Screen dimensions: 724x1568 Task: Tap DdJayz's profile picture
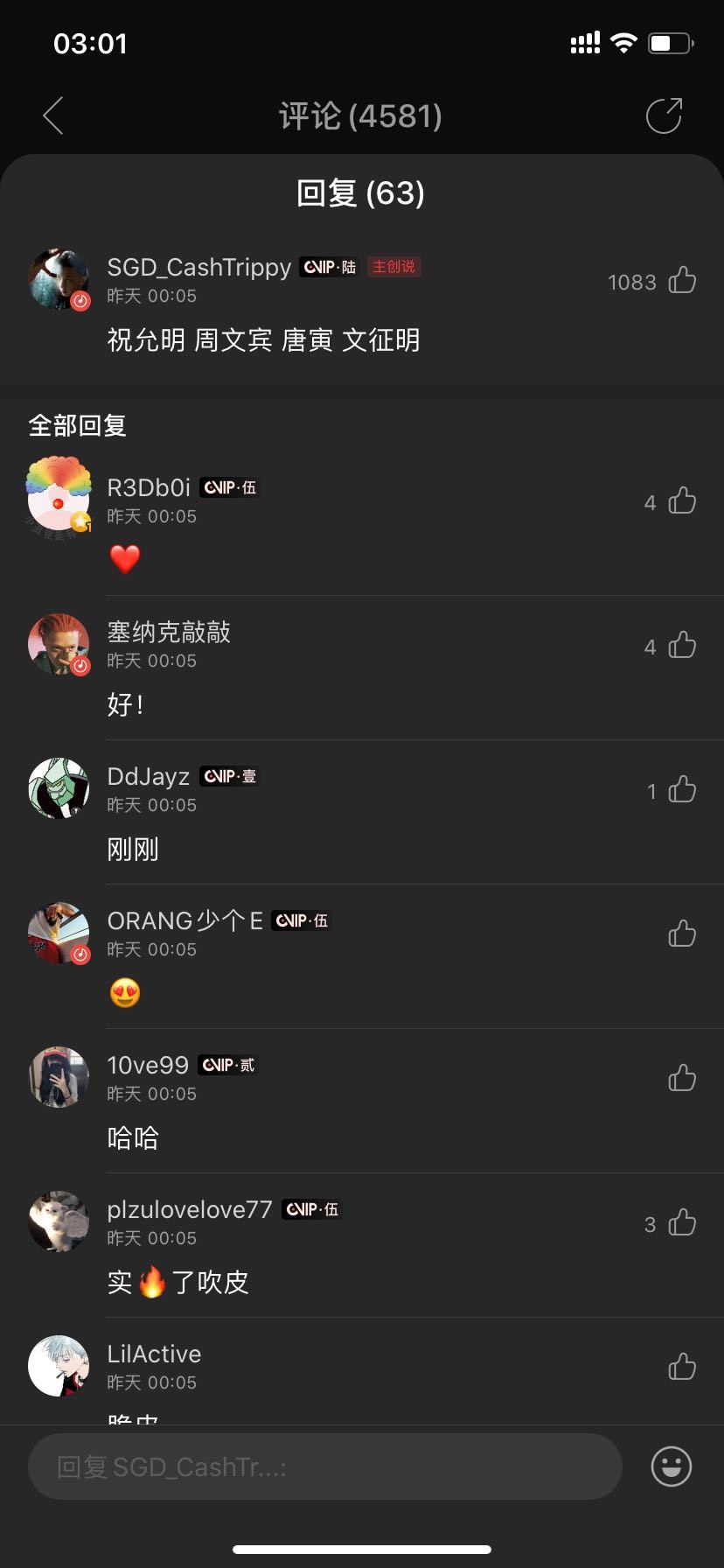click(59, 788)
